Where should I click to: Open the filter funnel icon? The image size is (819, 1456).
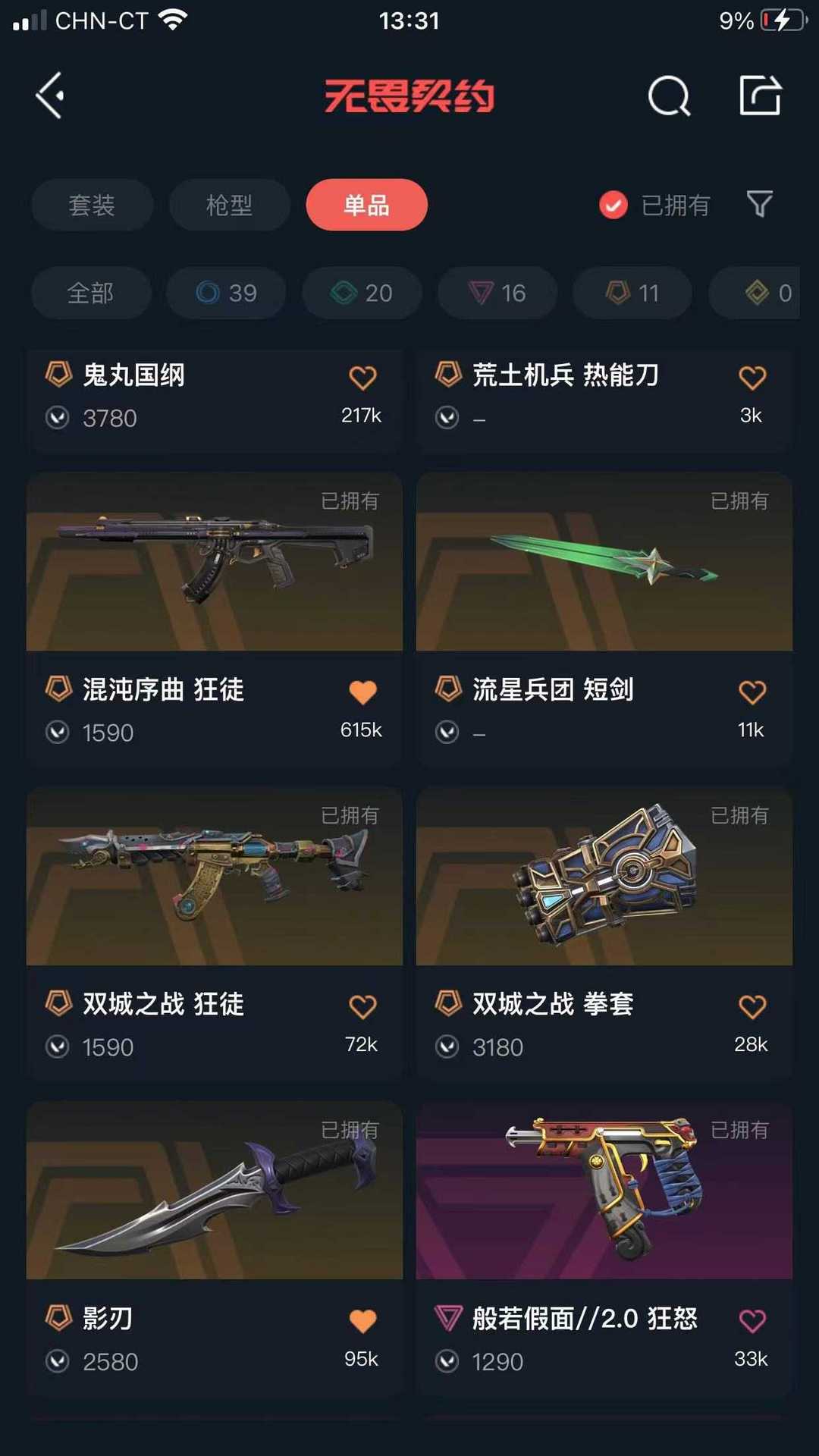pyautogui.click(x=759, y=204)
